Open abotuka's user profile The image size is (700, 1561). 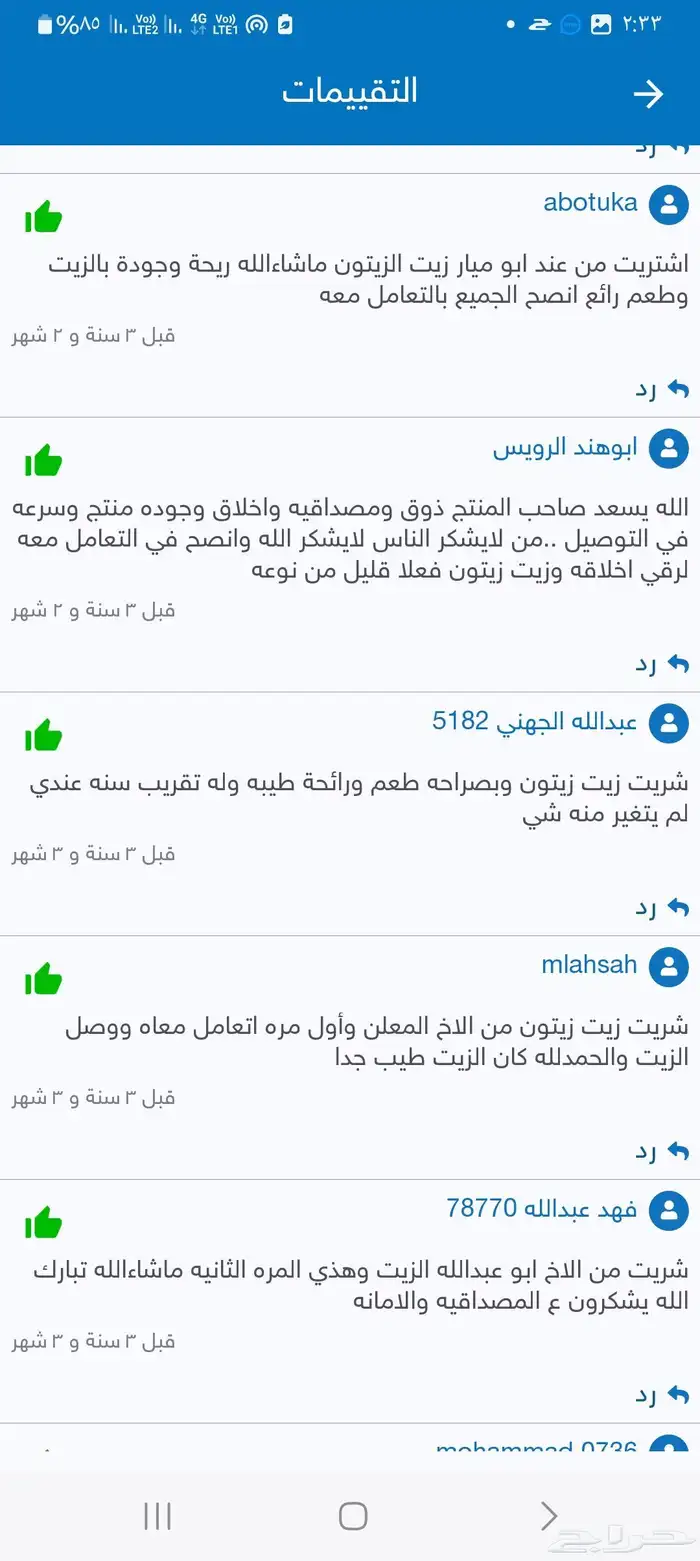[590, 203]
